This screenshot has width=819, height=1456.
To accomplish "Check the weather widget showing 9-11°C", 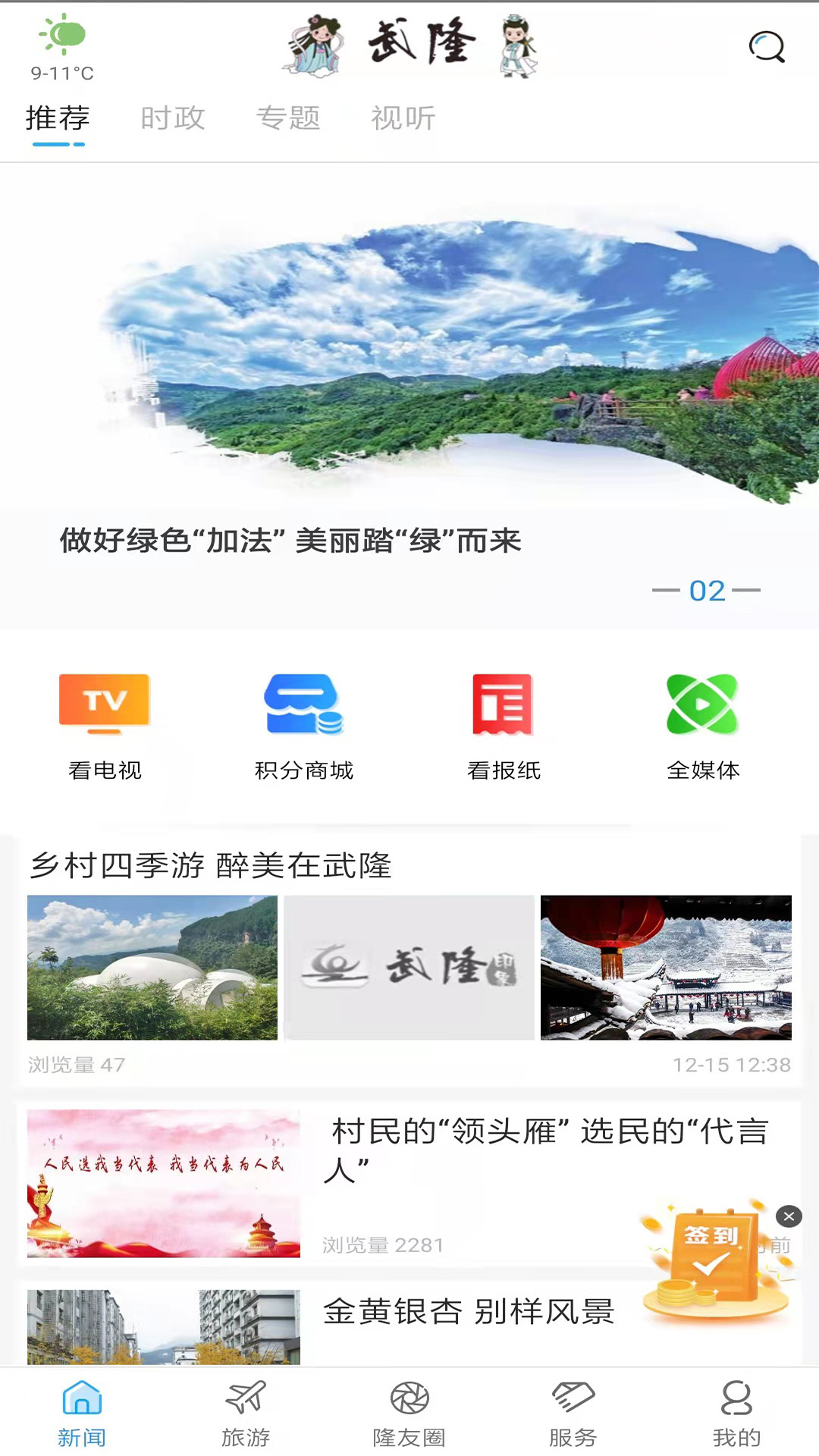I will [62, 48].
